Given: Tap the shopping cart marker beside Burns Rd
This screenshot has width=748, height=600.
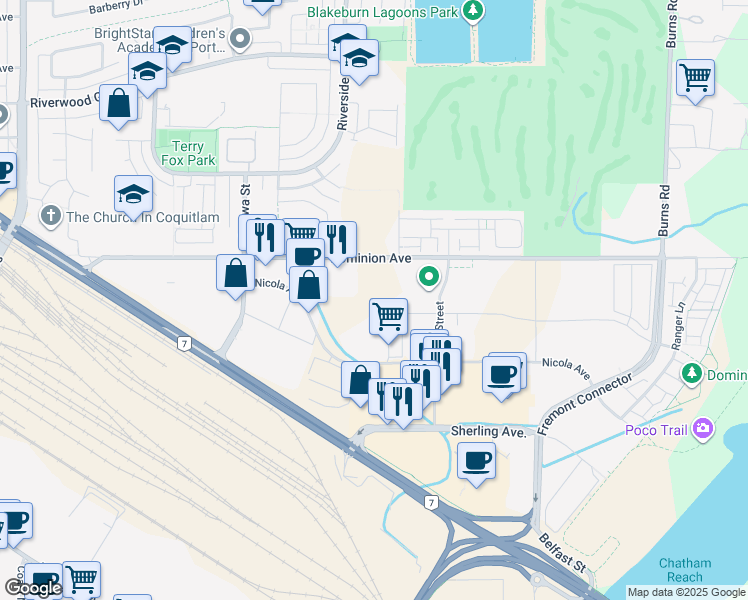Looking at the screenshot, I should pos(695,78).
